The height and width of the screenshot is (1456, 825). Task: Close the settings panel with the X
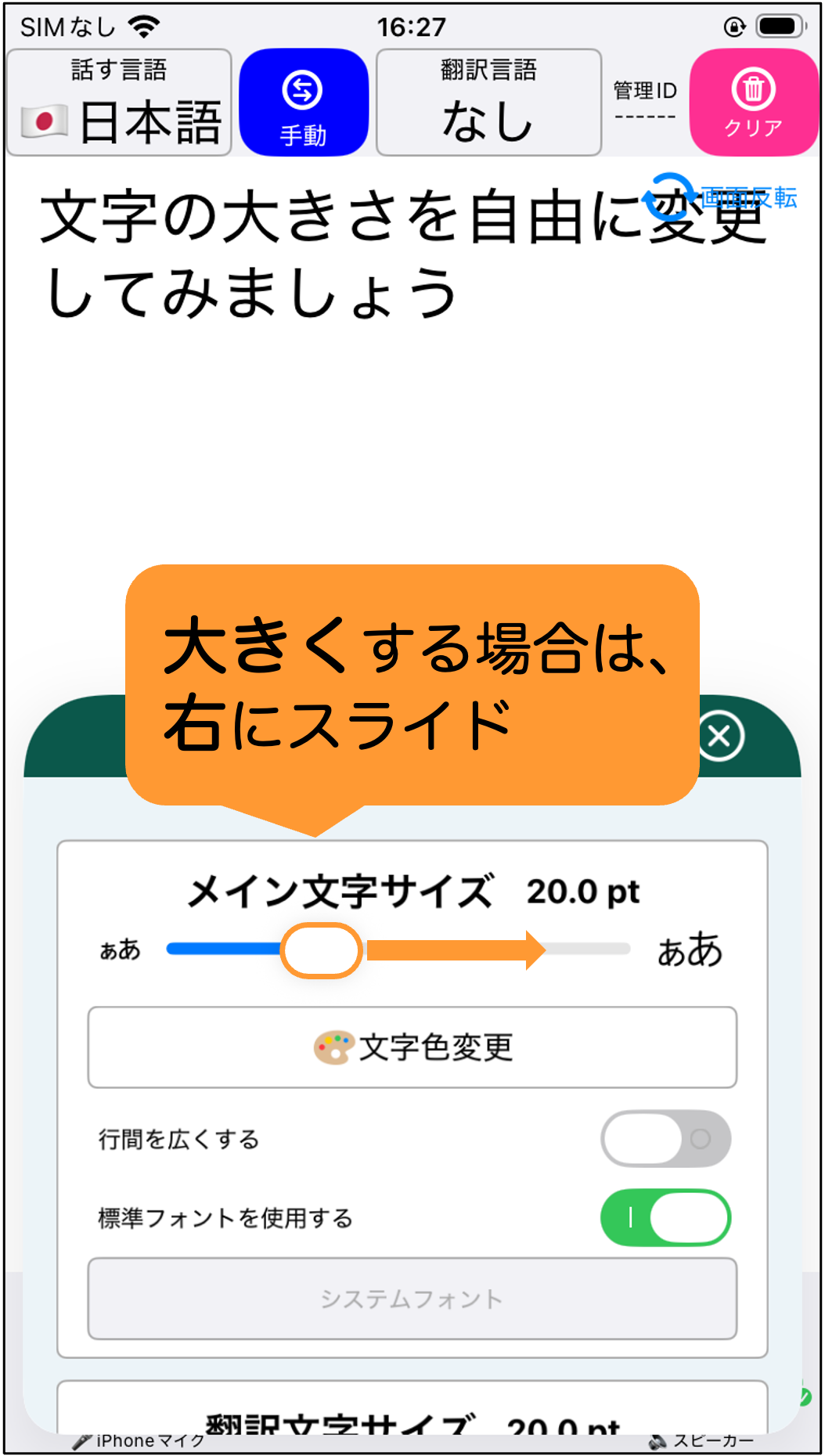pos(719,736)
